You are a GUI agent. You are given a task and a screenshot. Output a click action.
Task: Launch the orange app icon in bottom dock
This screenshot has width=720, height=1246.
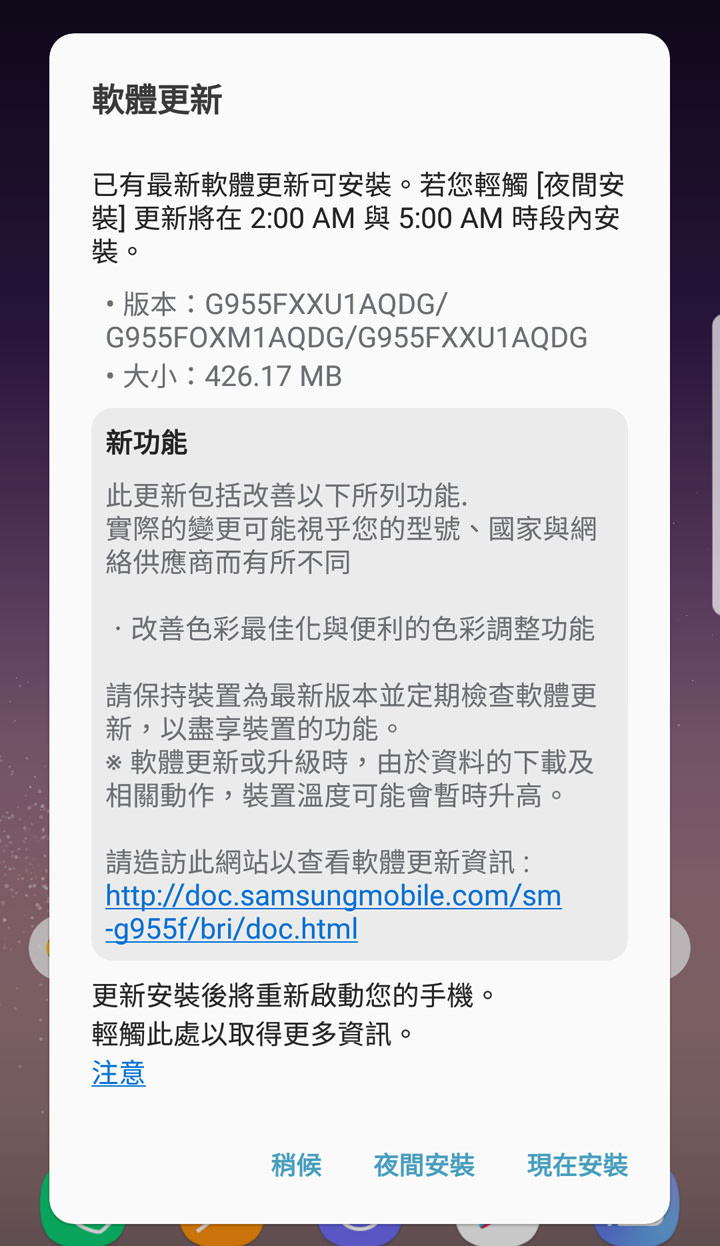click(222, 1235)
